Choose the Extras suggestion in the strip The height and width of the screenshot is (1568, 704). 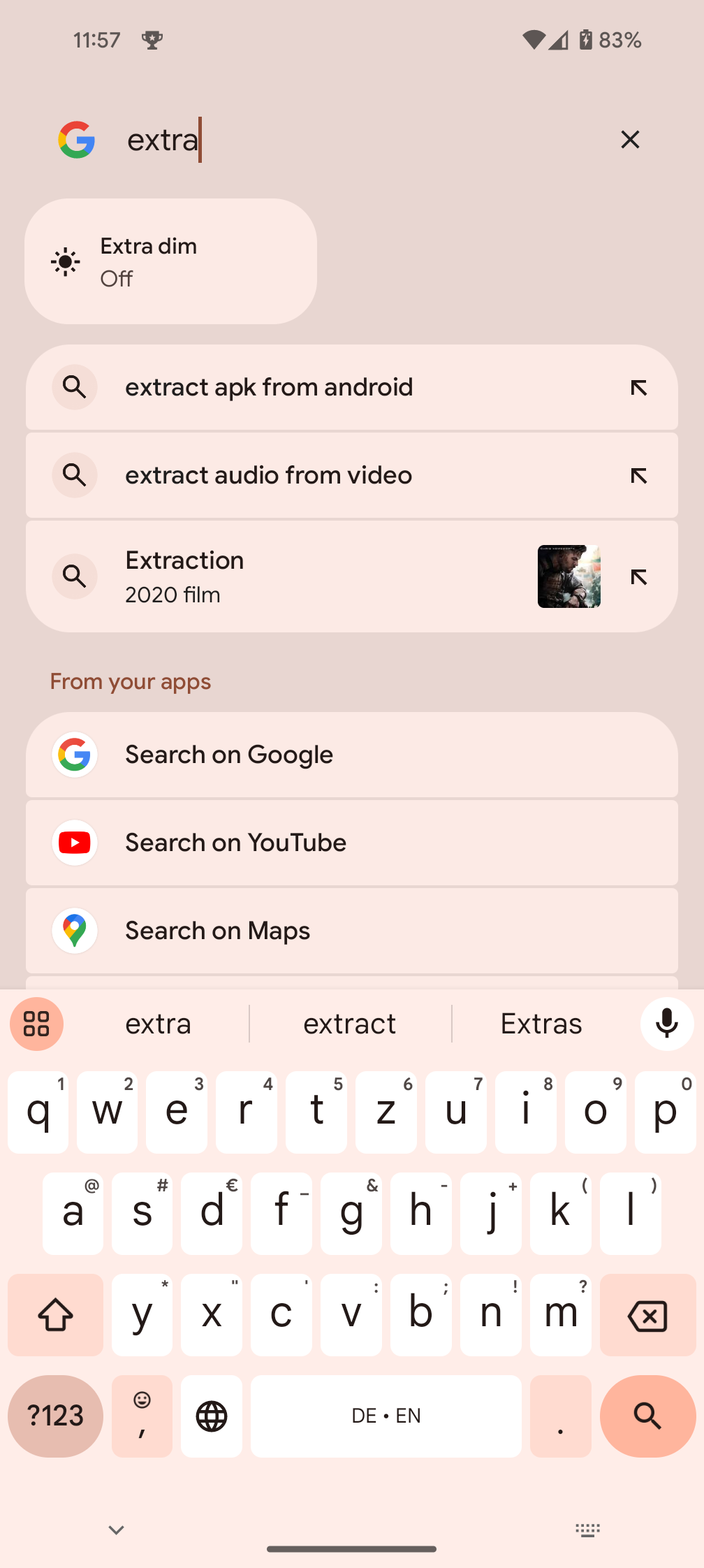(x=541, y=1024)
